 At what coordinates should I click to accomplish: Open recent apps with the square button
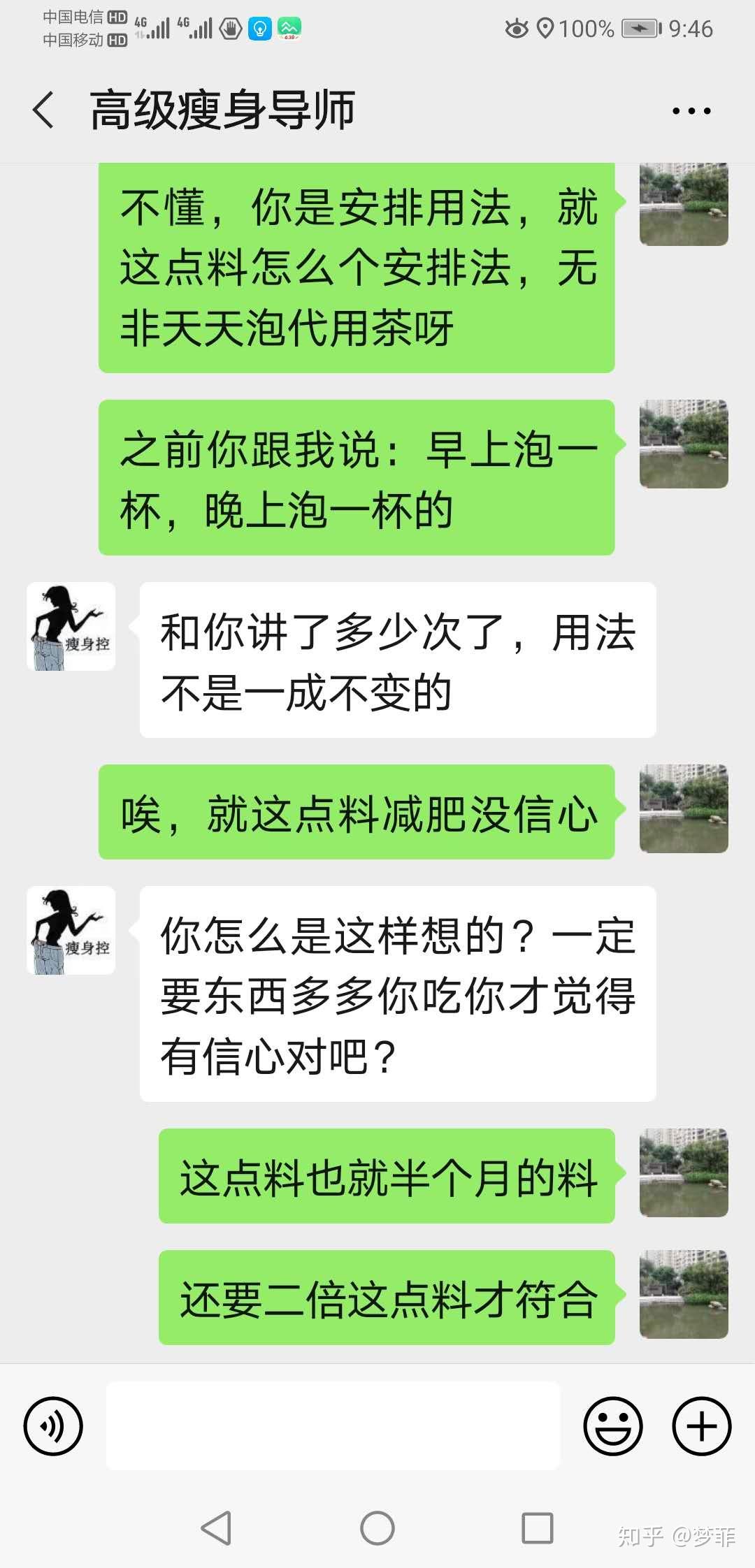538,1528
